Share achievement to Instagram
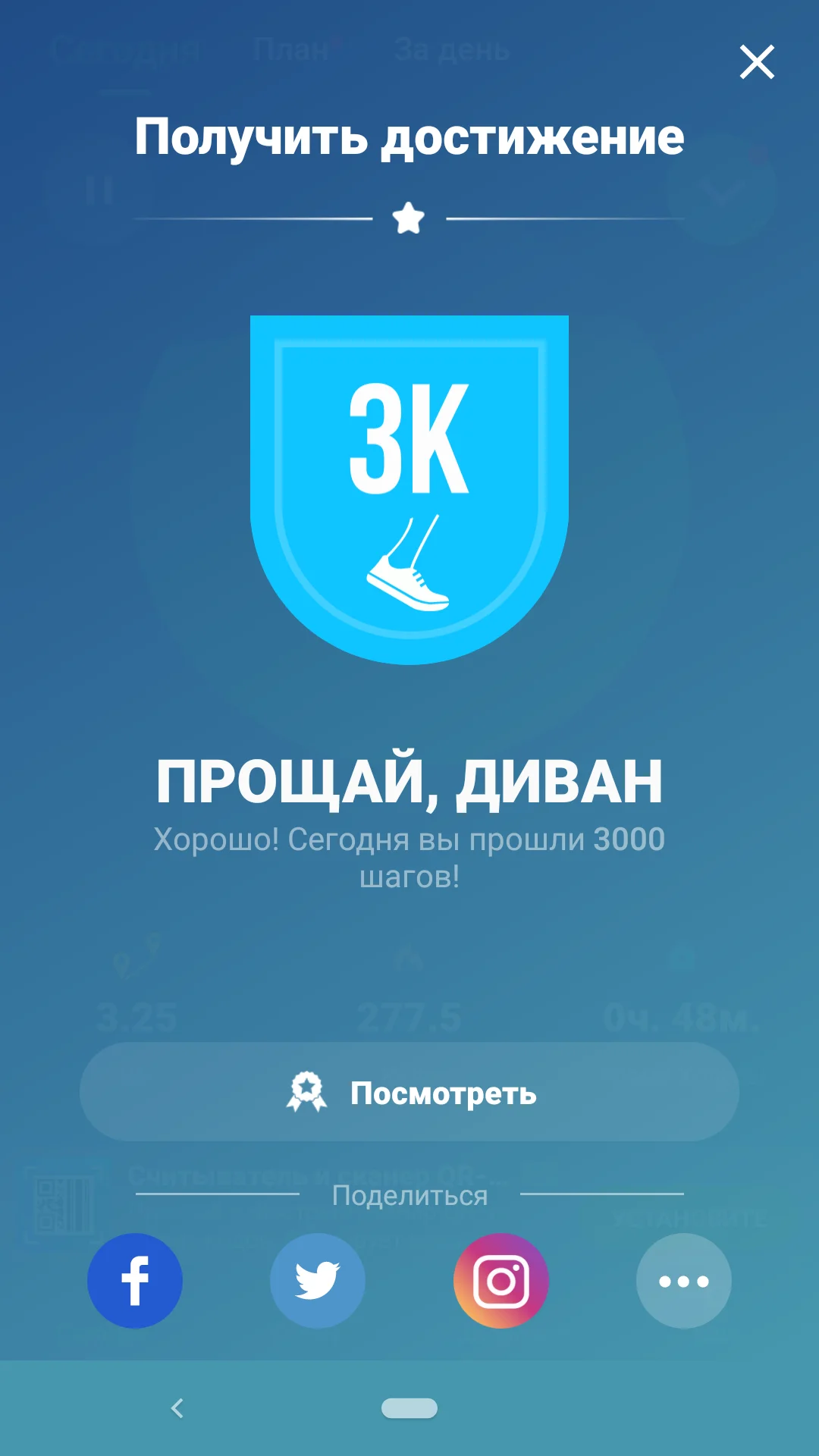 pos(501,1281)
